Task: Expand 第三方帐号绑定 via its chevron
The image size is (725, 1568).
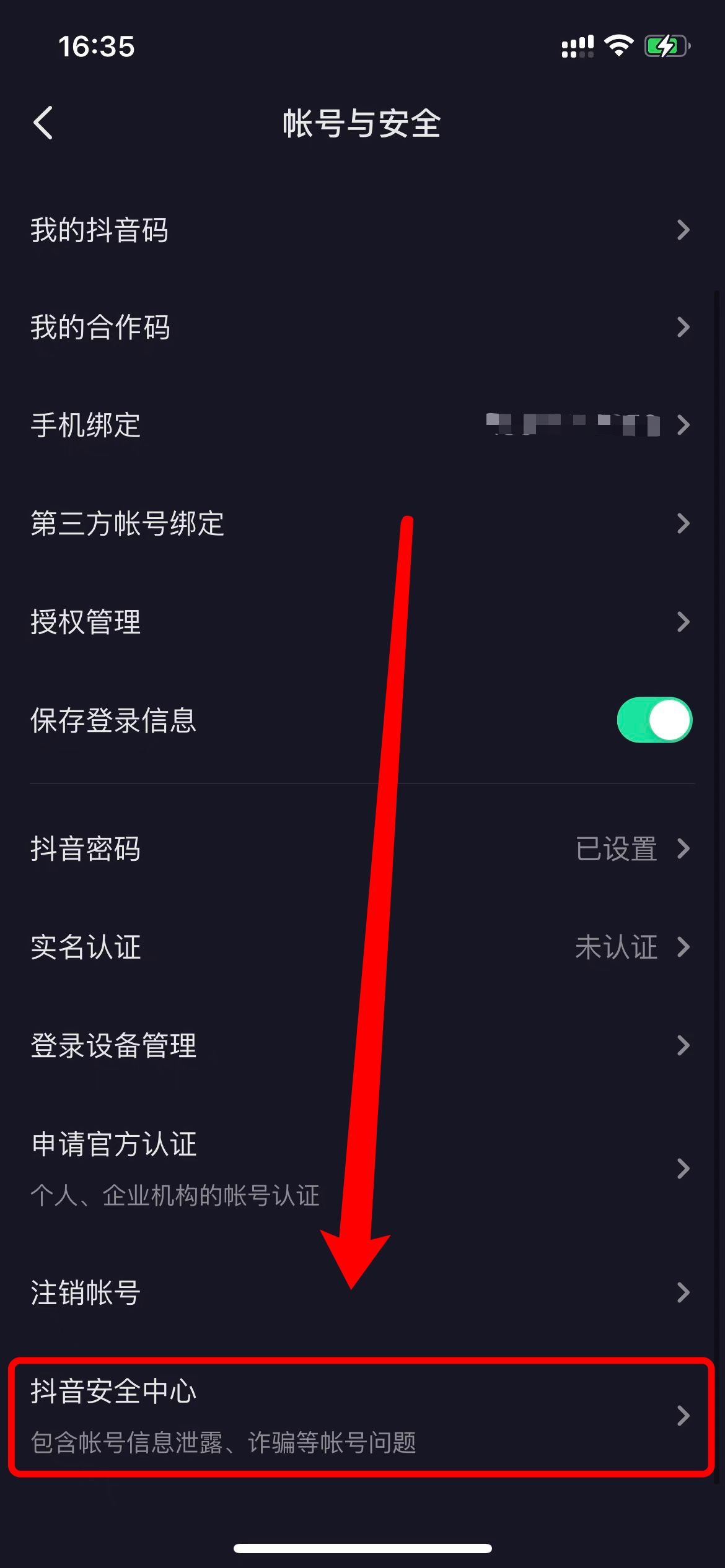Action: pyautogui.click(x=683, y=523)
